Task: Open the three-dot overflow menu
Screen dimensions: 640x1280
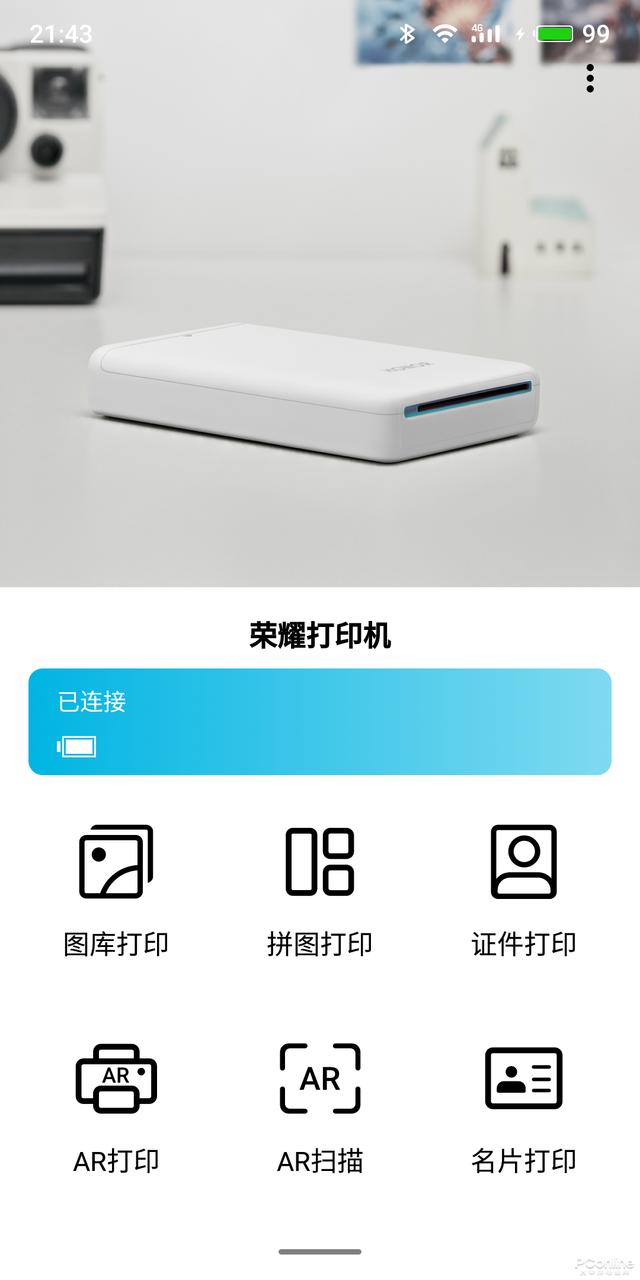Action: pos(590,78)
